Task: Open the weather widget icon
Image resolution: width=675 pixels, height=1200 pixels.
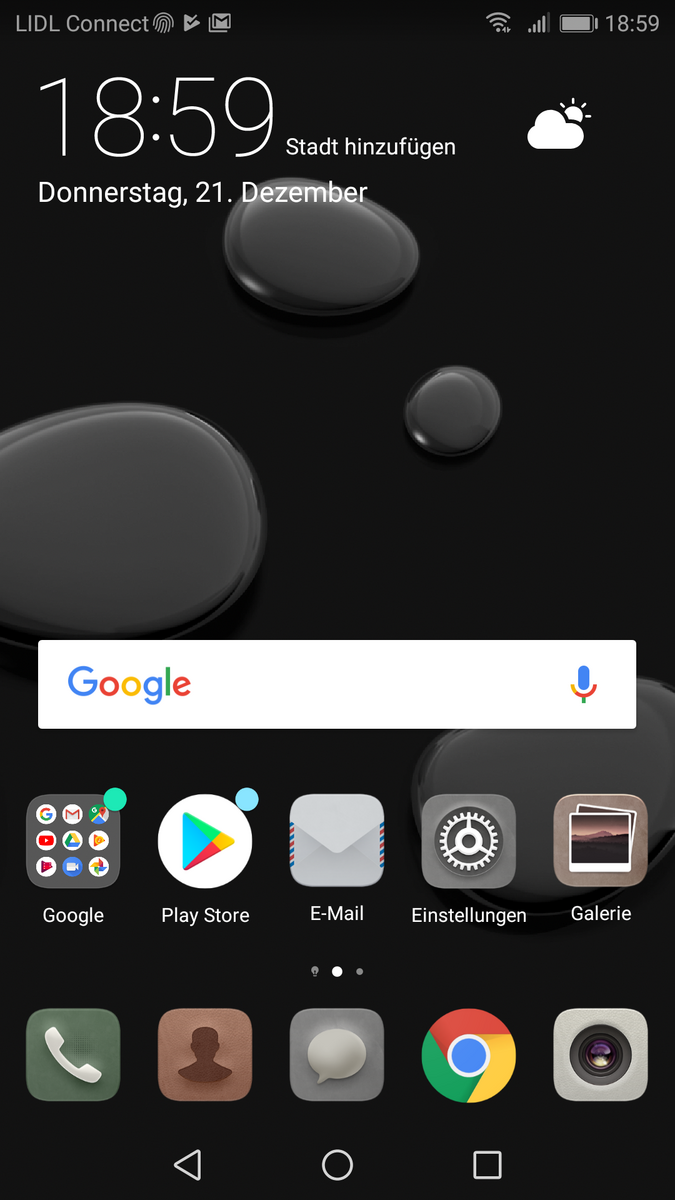Action: click(x=558, y=124)
